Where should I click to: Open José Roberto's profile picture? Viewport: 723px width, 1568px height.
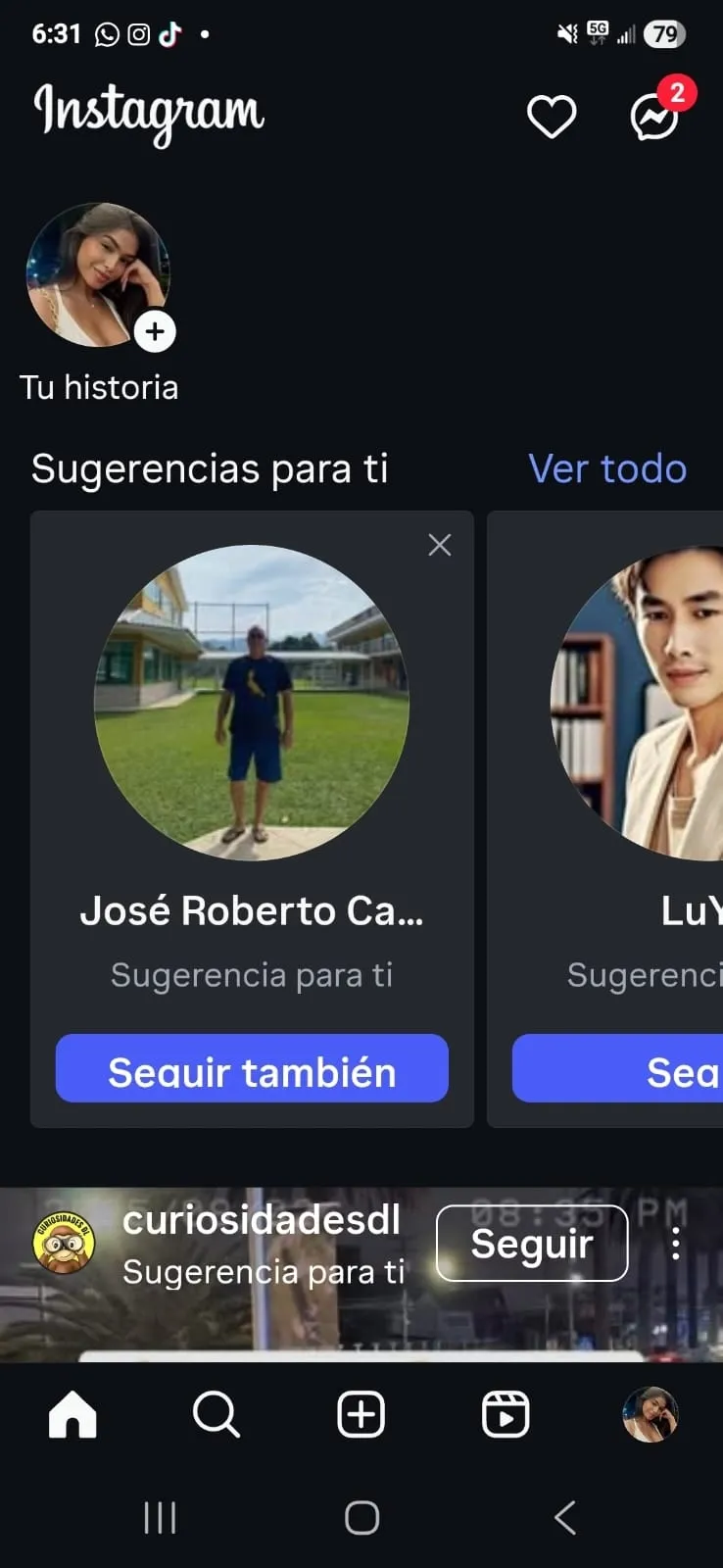tap(252, 703)
